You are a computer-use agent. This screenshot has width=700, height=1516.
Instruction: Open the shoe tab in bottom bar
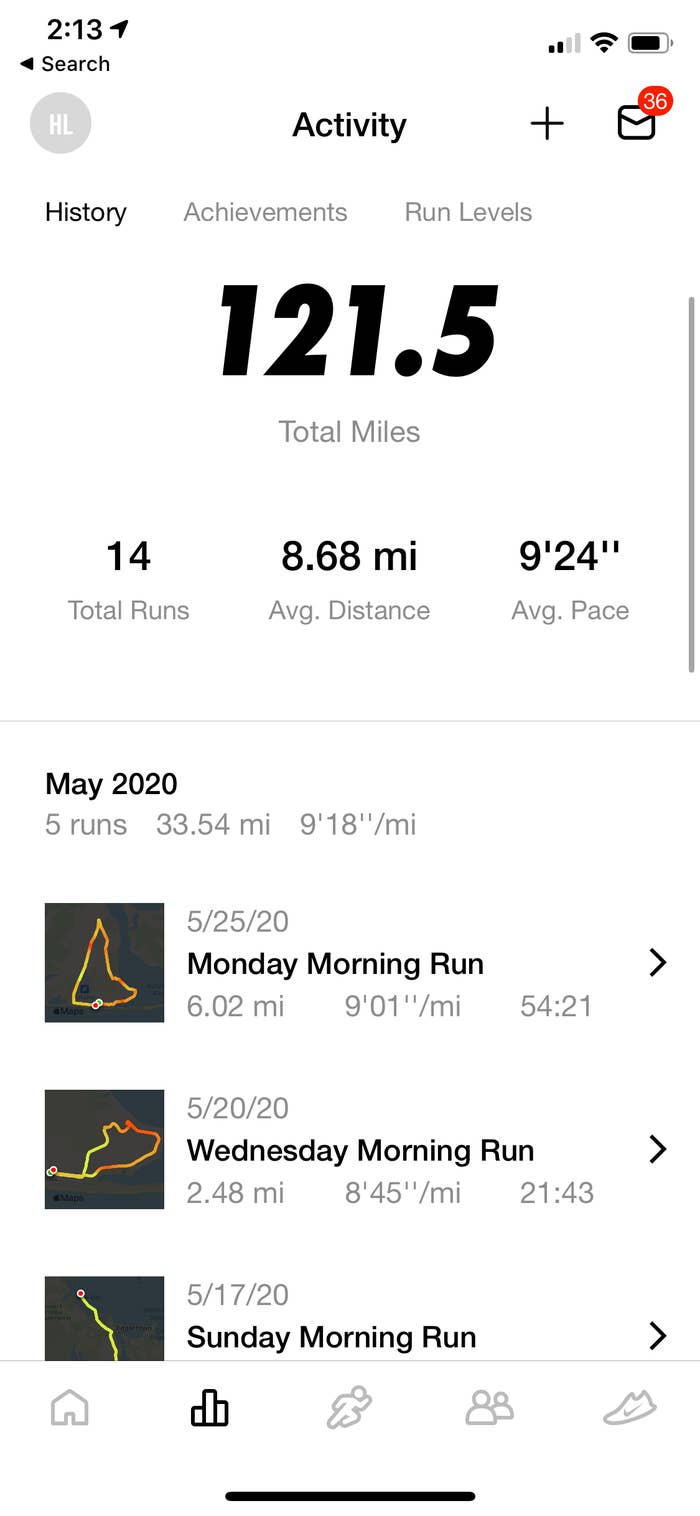click(630, 1408)
